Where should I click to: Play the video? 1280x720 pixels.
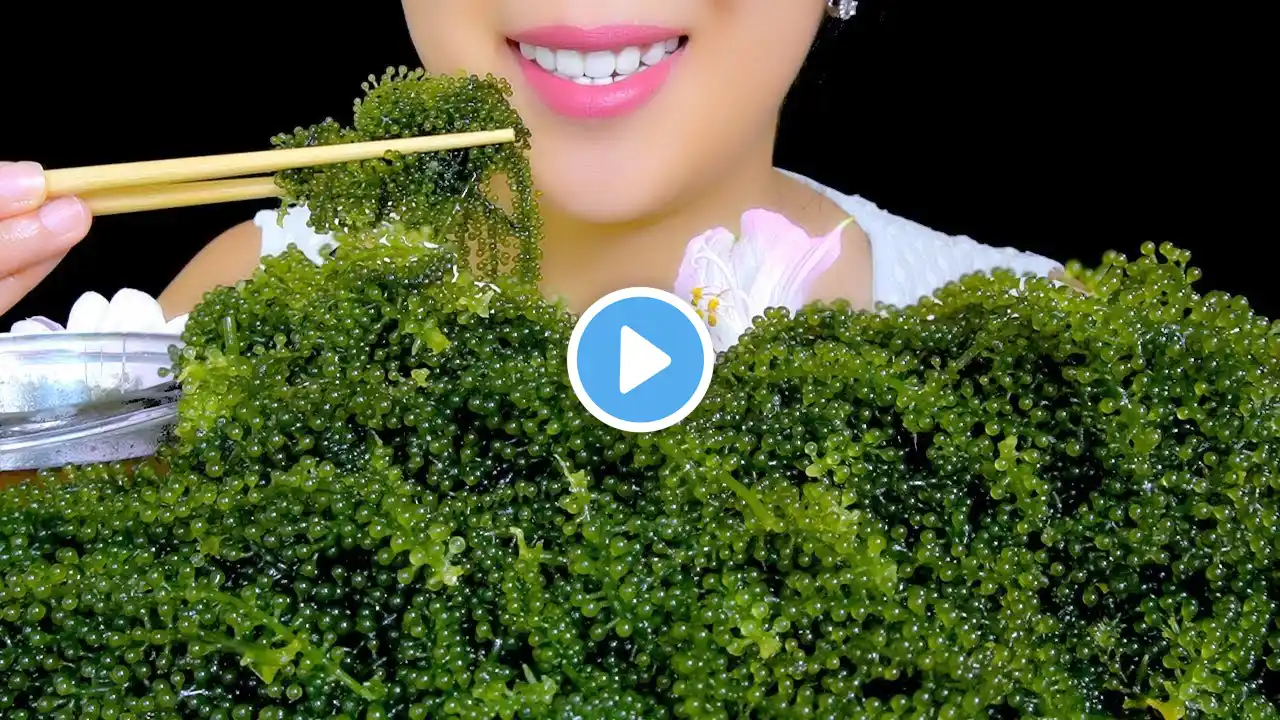640,360
